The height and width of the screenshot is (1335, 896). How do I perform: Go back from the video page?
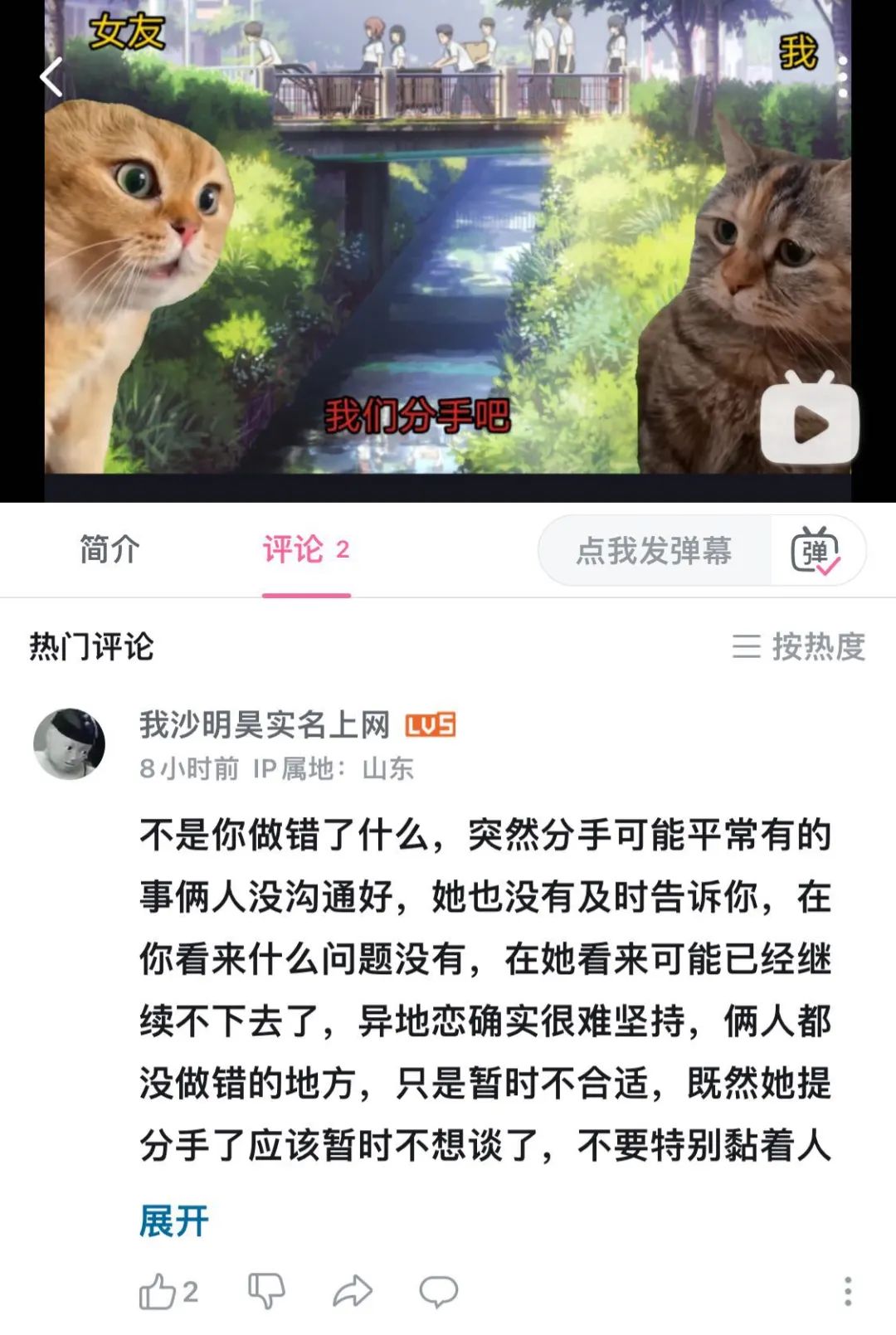click(51, 78)
